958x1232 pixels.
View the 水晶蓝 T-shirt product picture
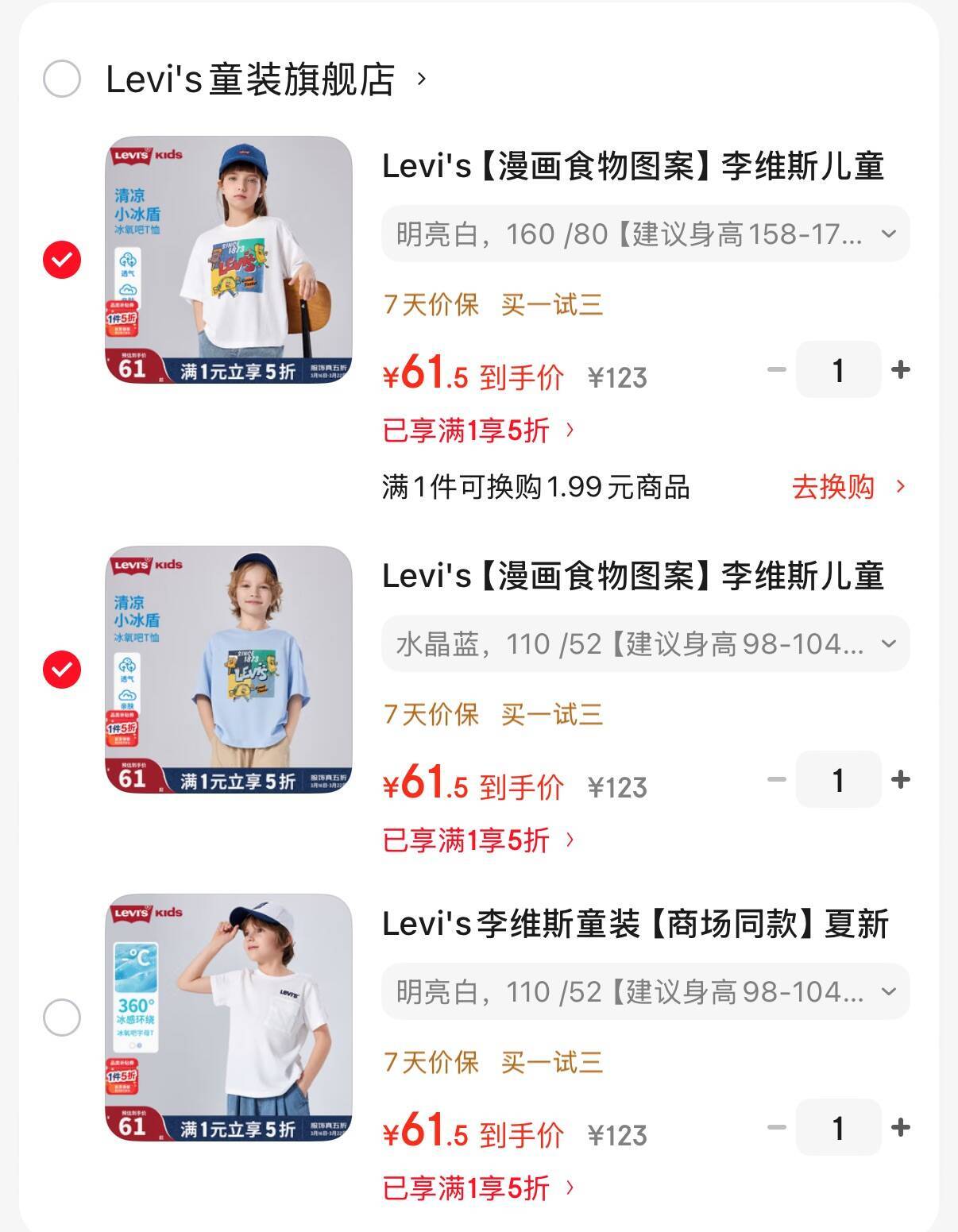point(229,670)
